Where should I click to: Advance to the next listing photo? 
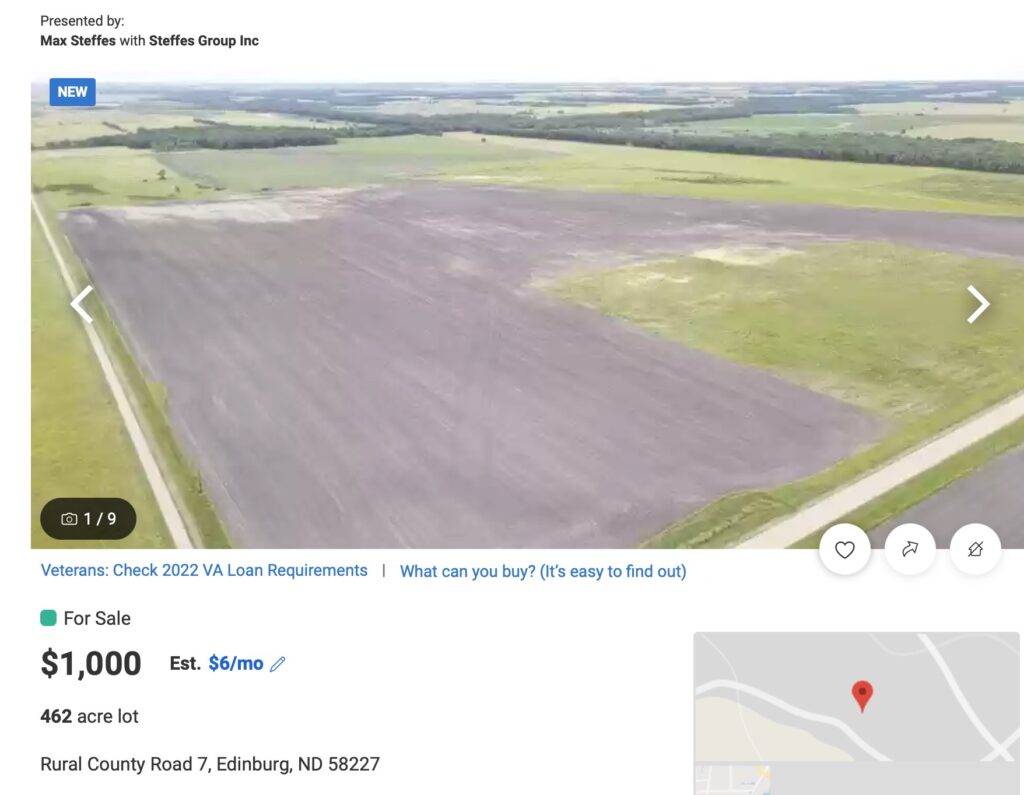coord(977,304)
